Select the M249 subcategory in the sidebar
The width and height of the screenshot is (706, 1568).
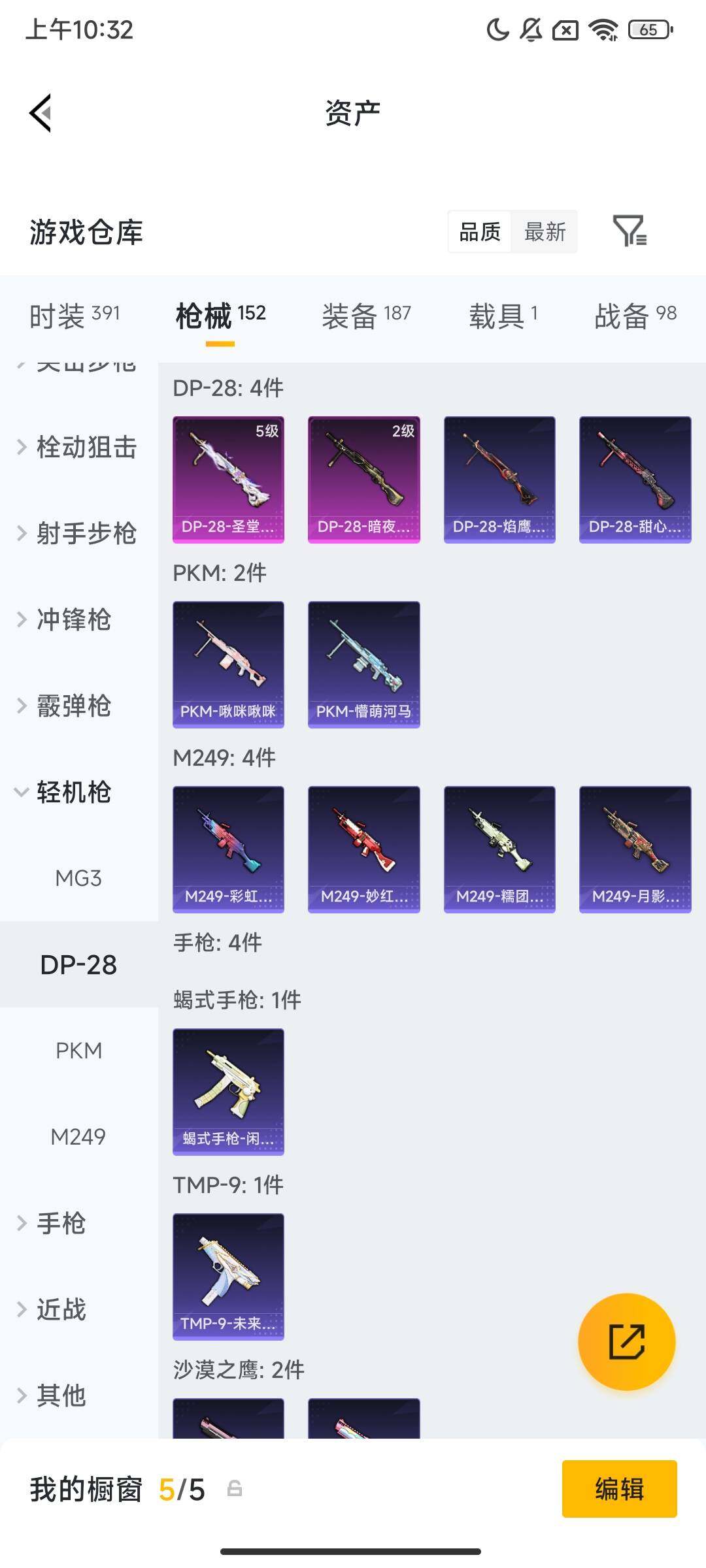pos(78,1137)
